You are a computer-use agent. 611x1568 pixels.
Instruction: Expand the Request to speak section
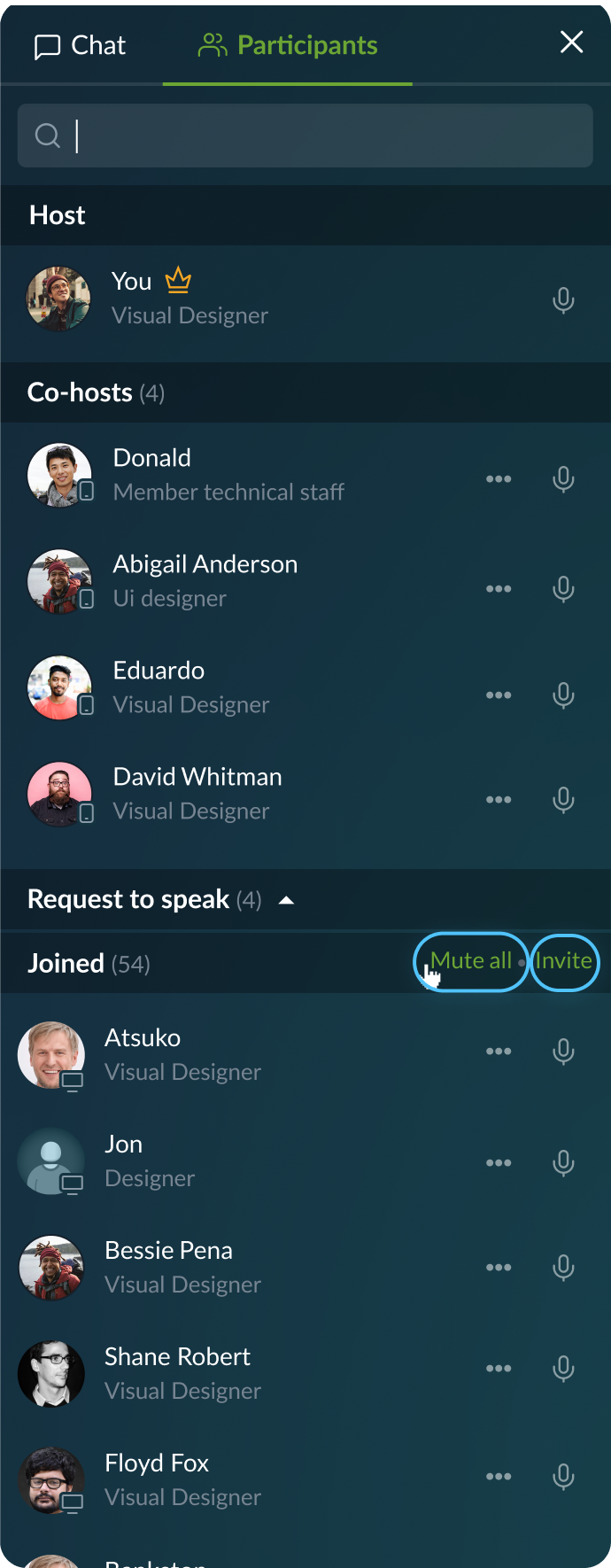coord(286,901)
